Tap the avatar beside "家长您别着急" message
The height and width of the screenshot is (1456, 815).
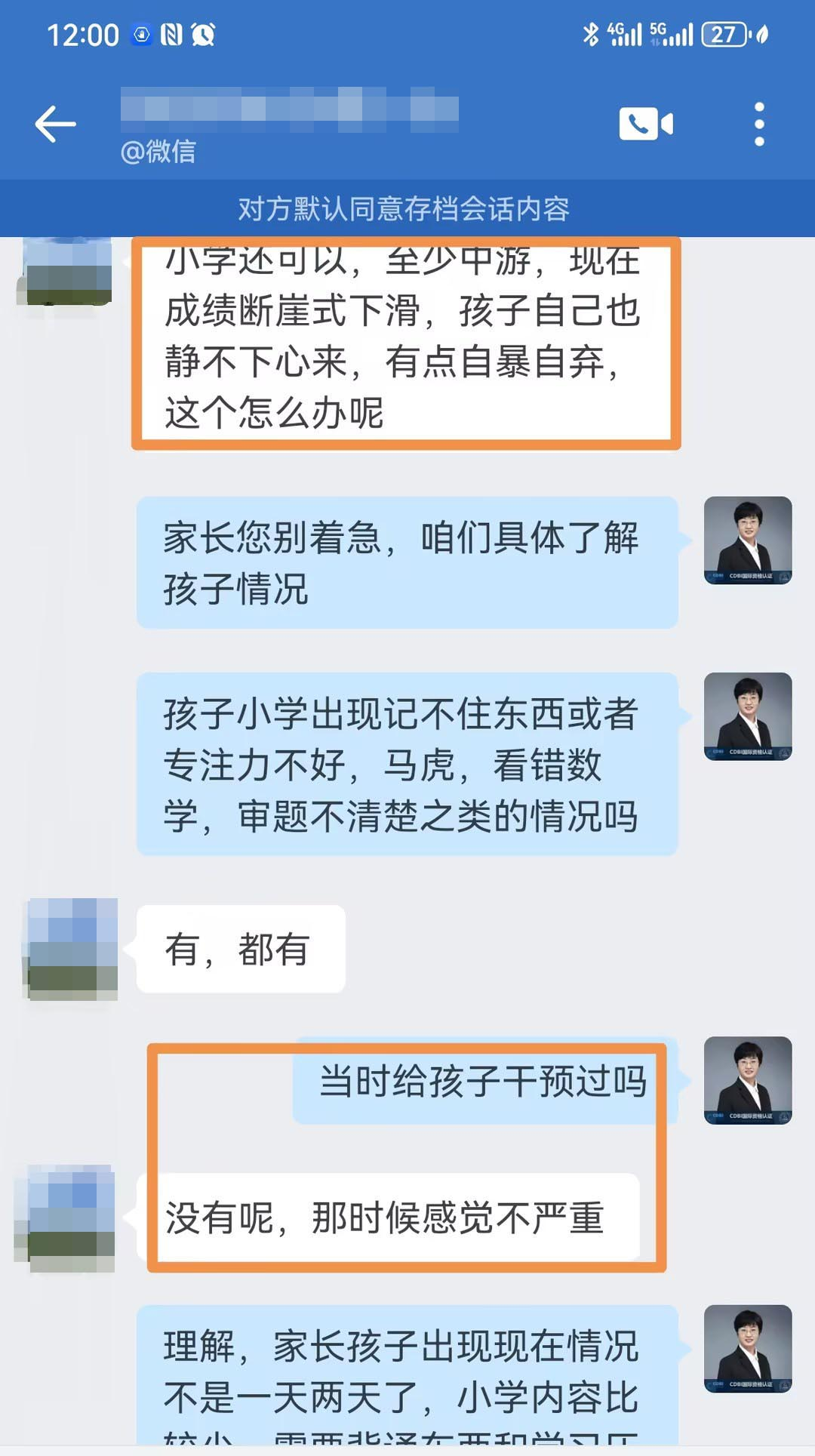(747, 540)
